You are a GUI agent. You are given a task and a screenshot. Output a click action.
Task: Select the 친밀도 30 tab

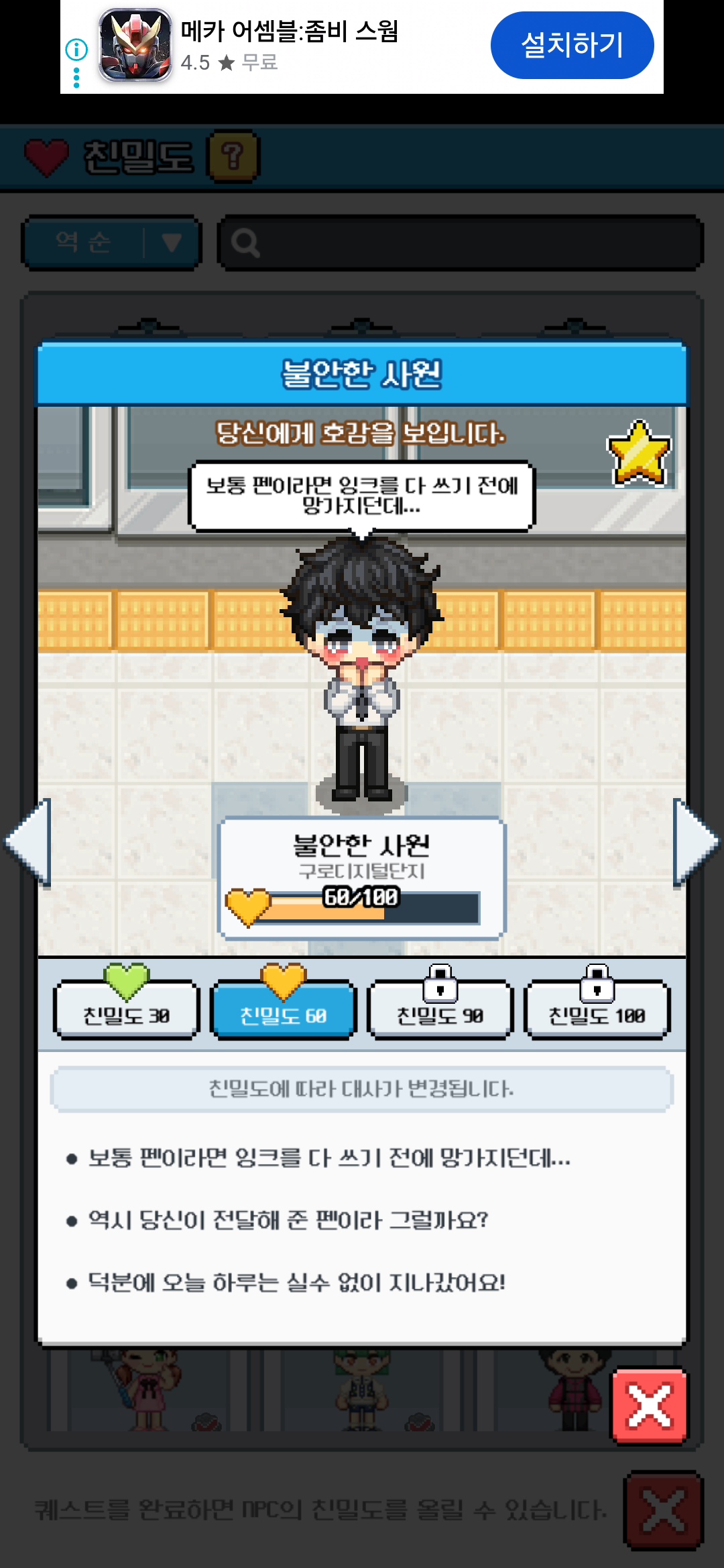coord(126,1010)
